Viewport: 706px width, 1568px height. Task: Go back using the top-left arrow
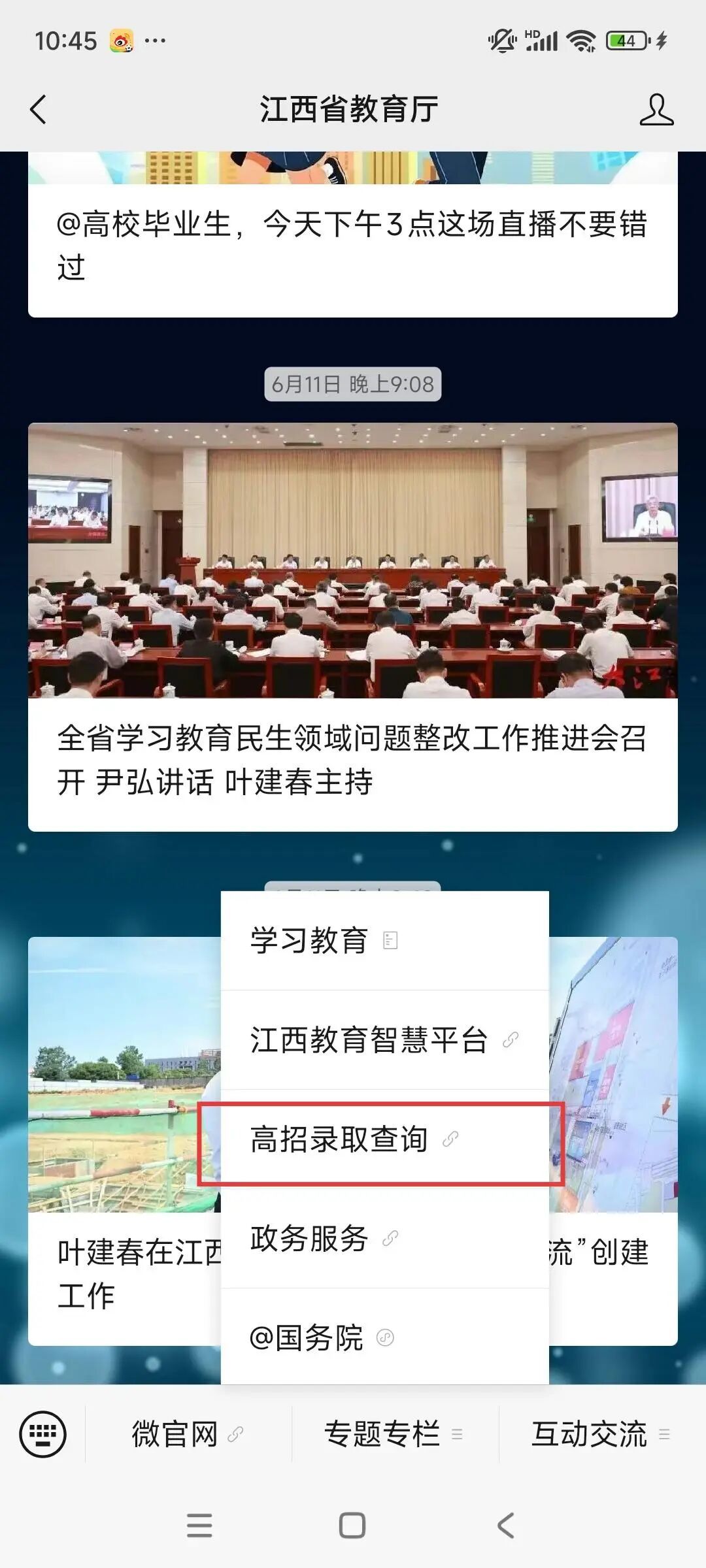pyautogui.click(x=39, y=109)
